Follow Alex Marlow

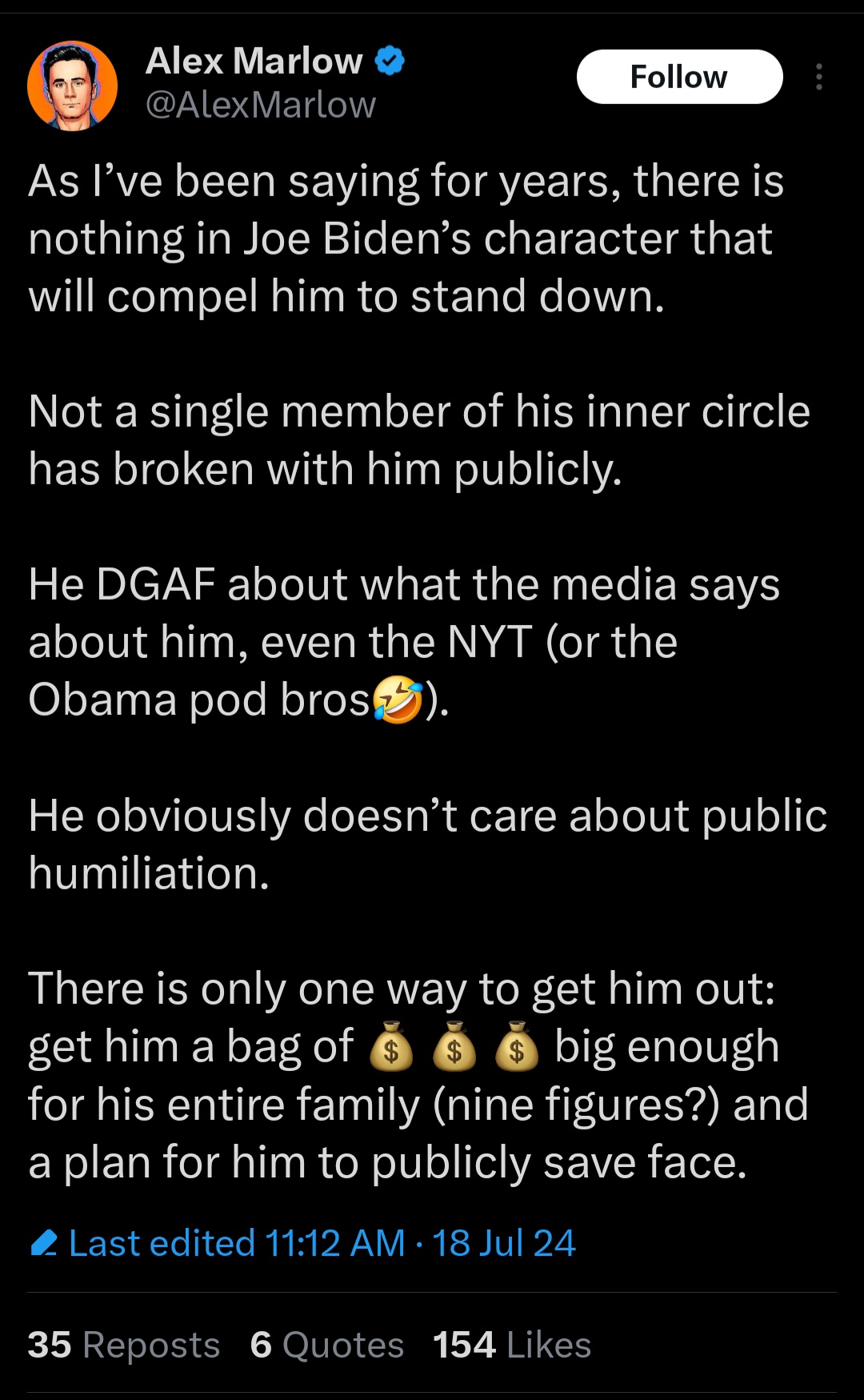pos(679,77)
